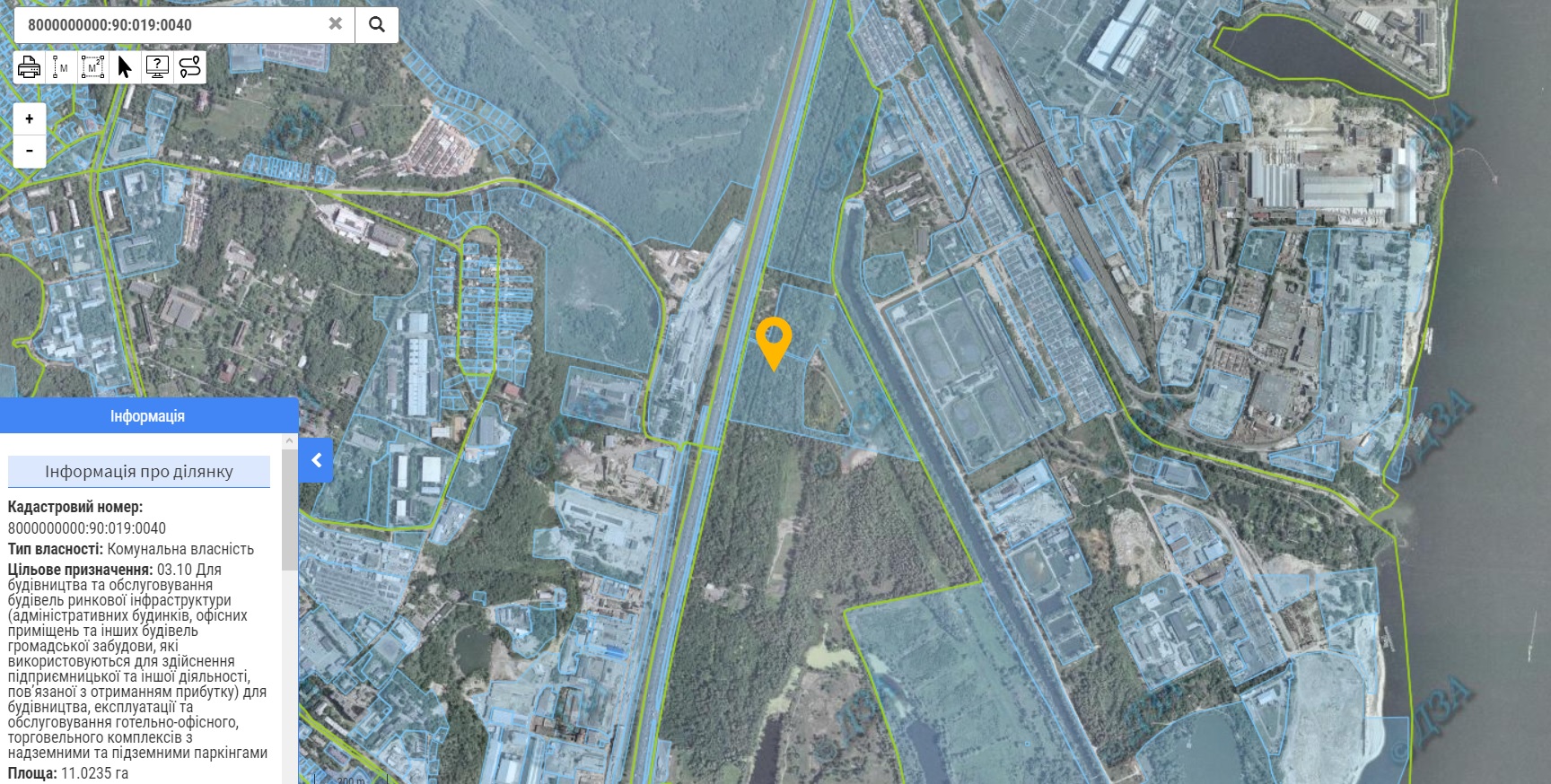Activate the pointer selection tool
Screen dimensions: 1551x784
tap(125, 67)
